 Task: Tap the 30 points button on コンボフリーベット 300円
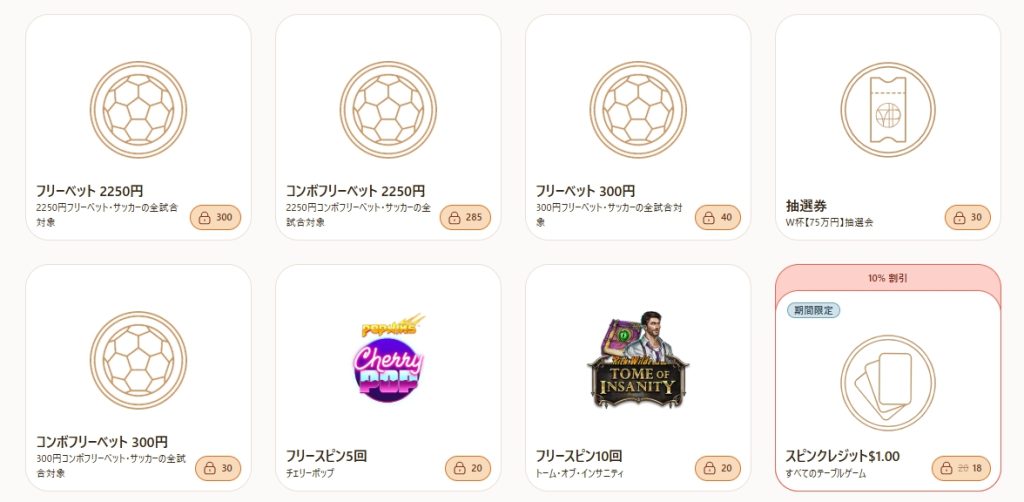[218, 468]
